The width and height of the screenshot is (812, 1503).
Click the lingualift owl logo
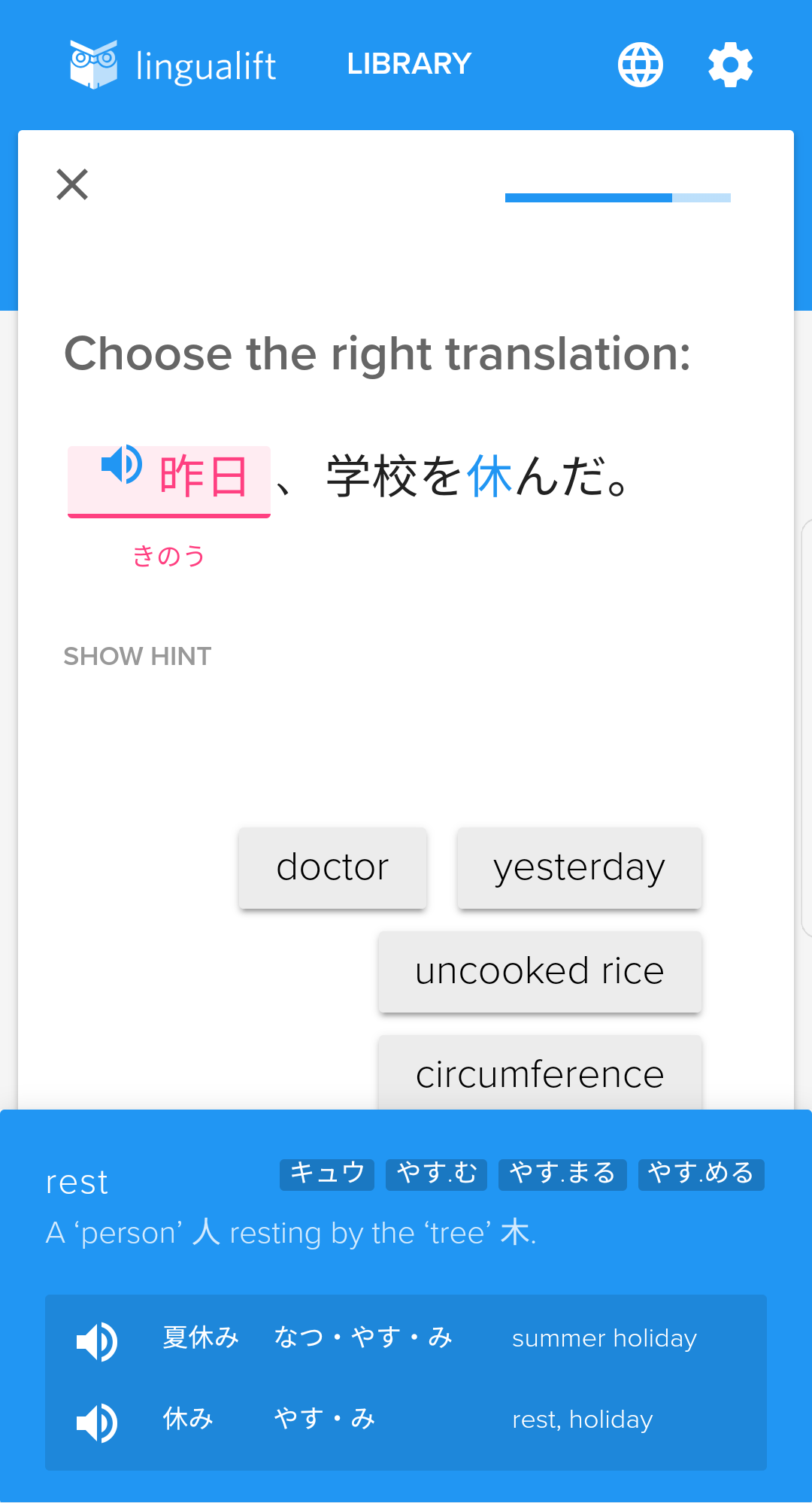(92, 64)
